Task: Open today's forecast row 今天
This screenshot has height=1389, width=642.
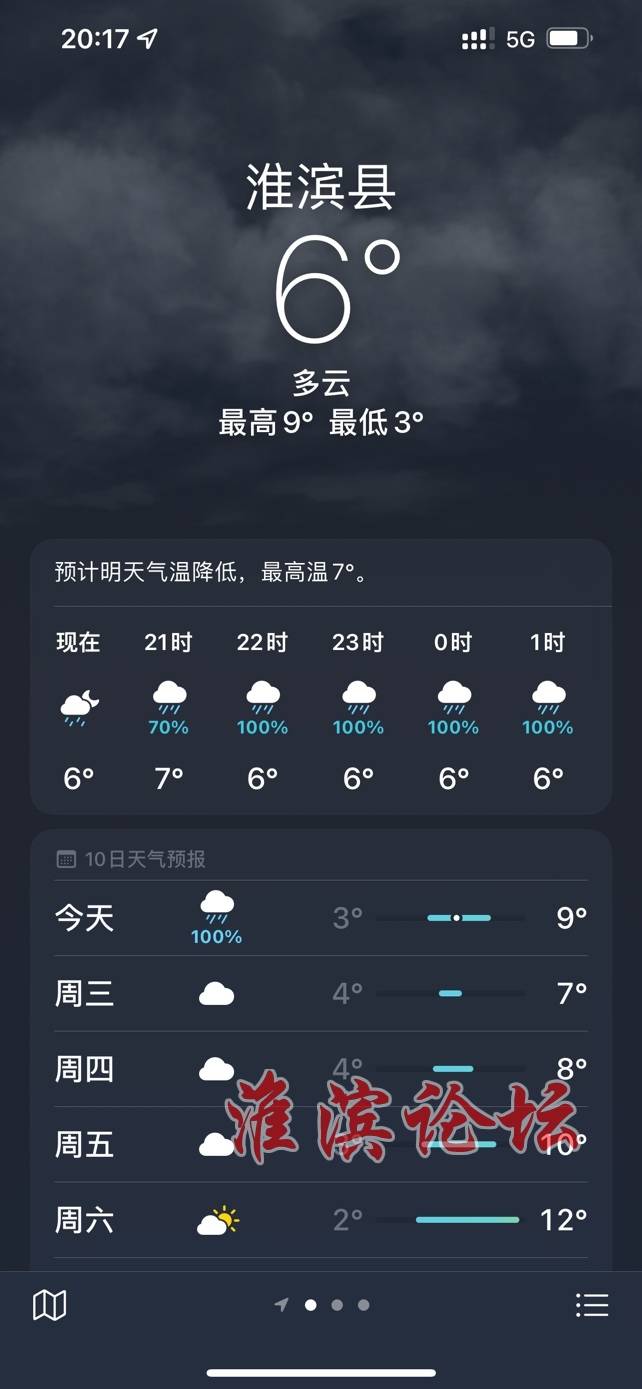Action: pos(321,918)
